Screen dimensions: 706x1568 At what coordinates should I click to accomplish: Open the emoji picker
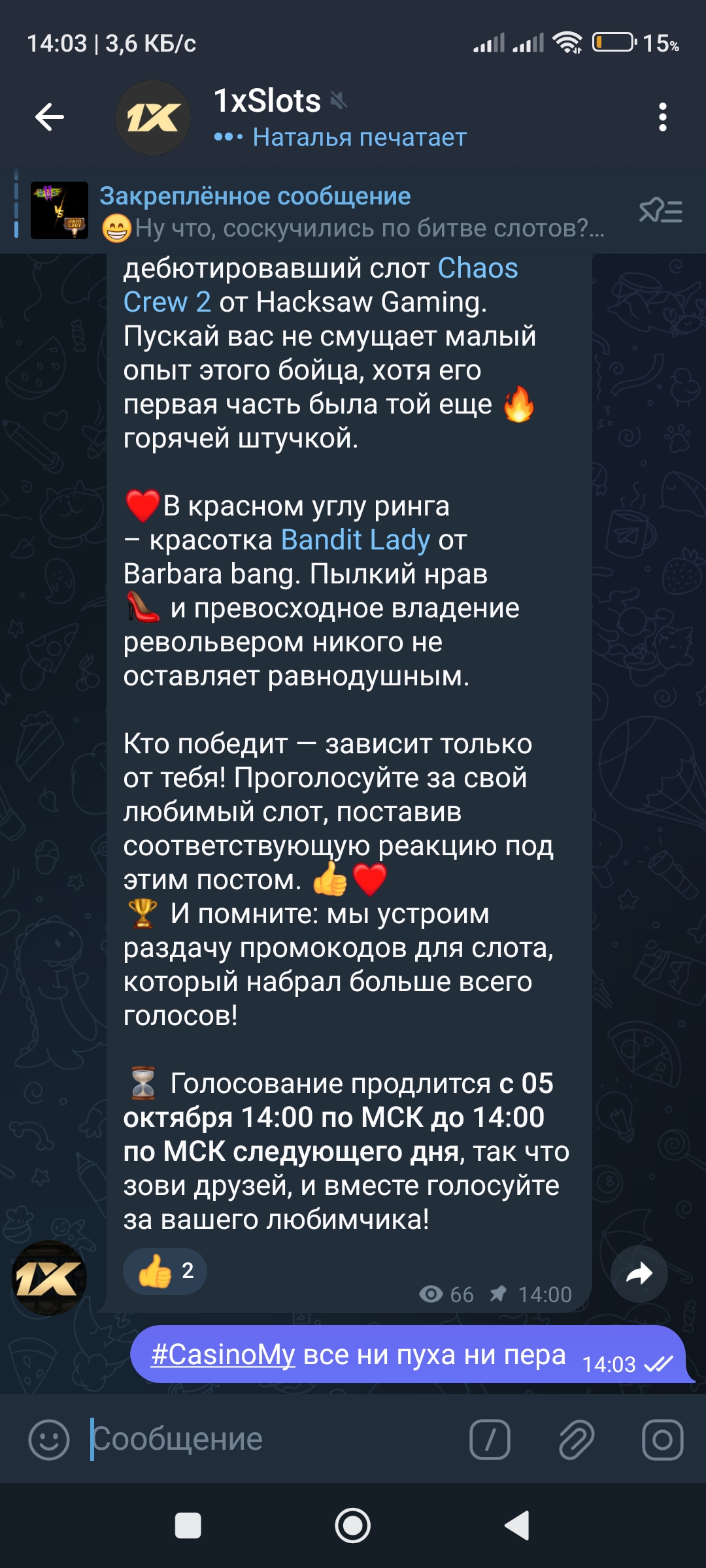49,1439
